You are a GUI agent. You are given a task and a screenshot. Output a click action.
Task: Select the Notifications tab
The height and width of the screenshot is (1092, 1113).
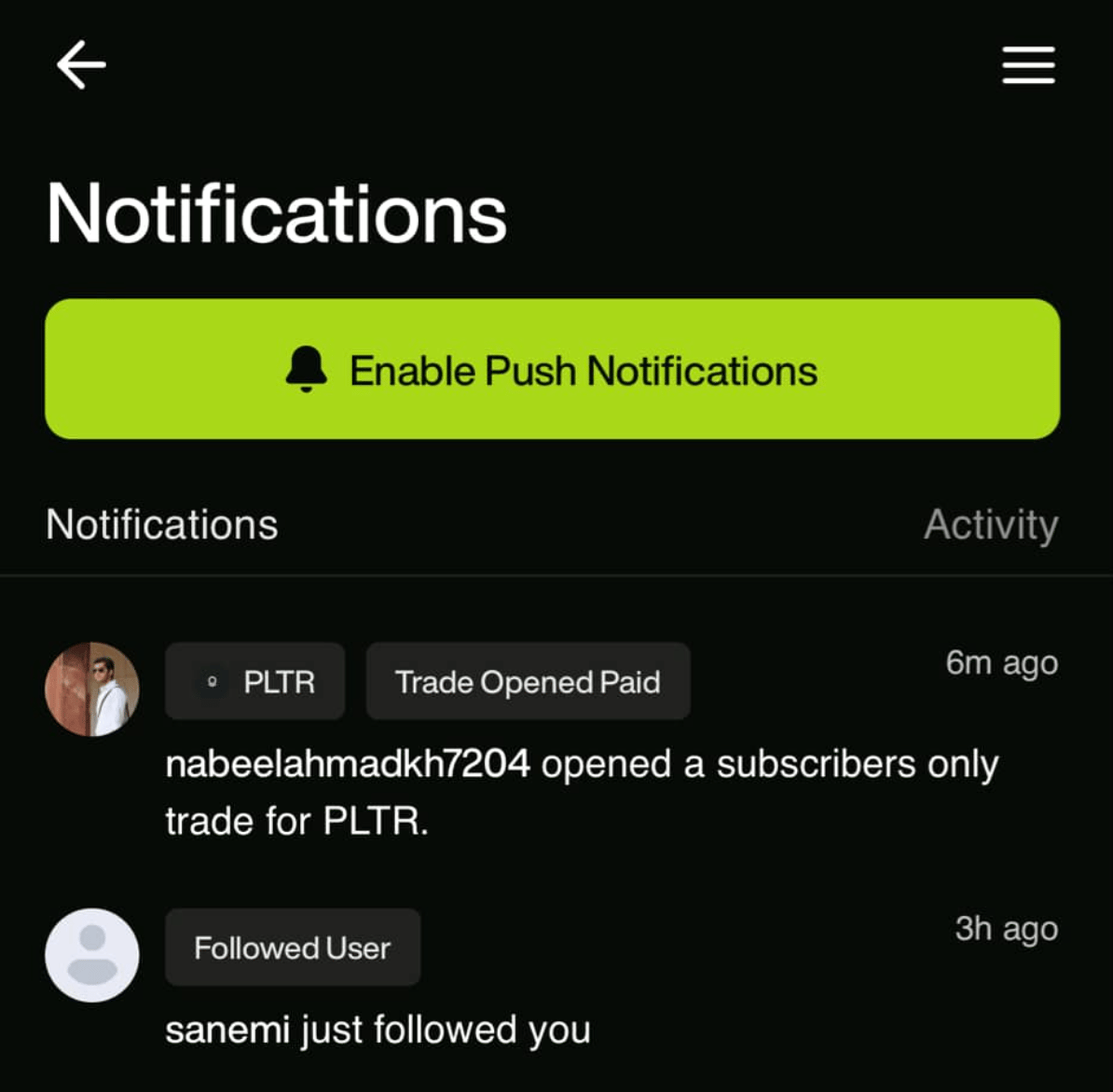coord(162,525)
